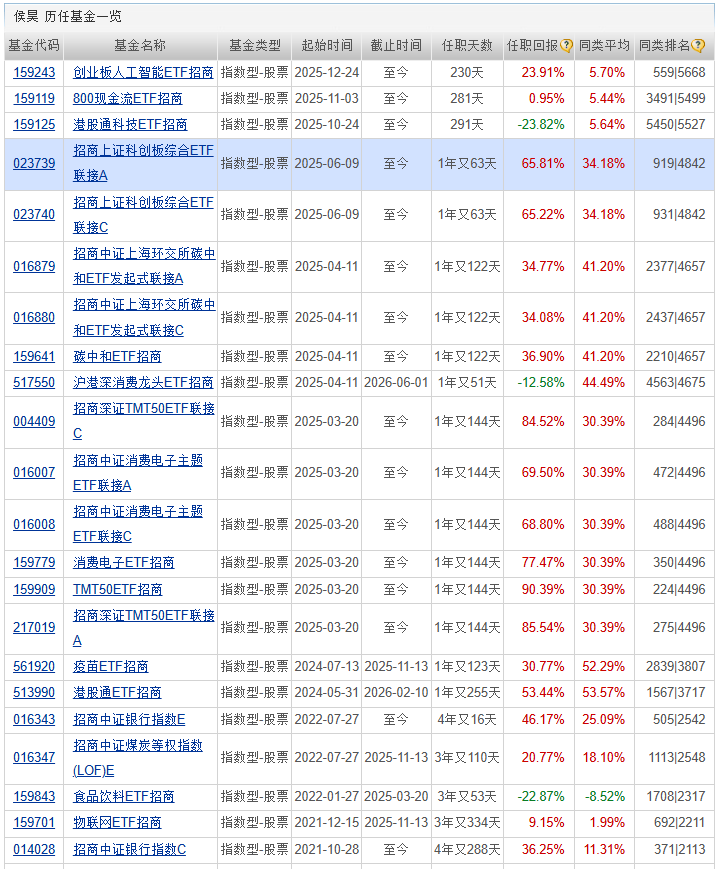Open 招商中证上海环交所碳中和ETF发起式联接A link
The height and width of the screenshot is (869, 720).
pos(144,266)
